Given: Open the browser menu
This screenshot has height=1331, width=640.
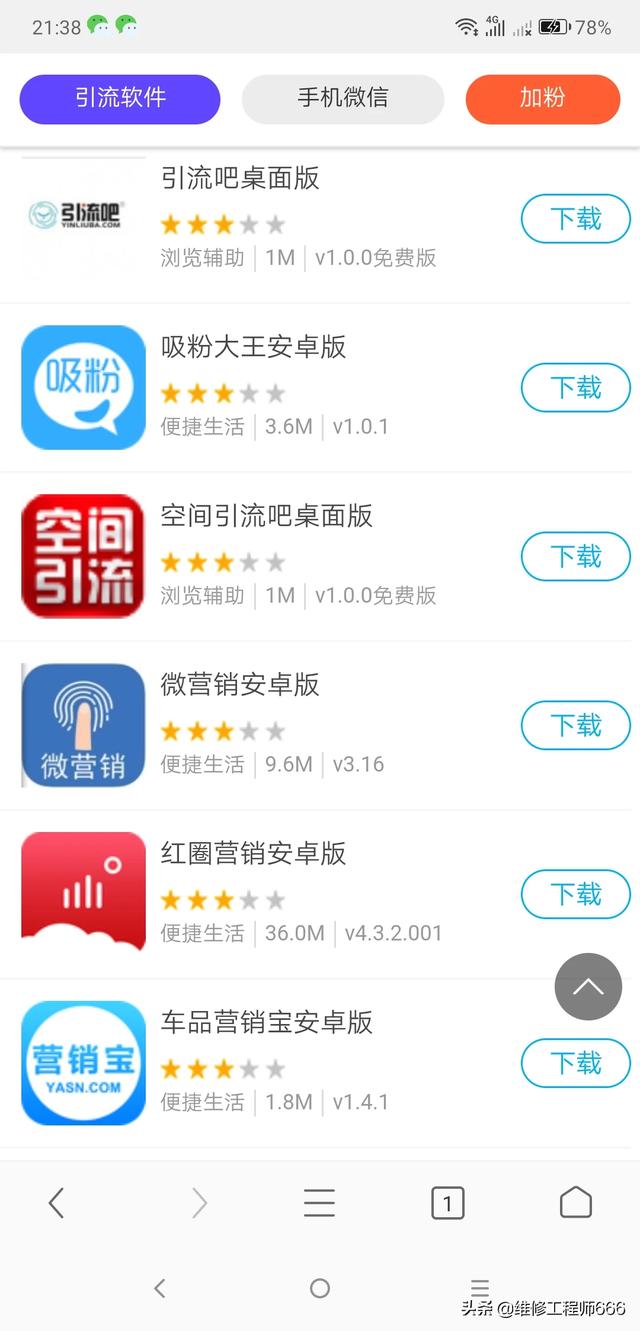Looking at the screenshot, I should pyautogui.click(x=319, y=1203).
